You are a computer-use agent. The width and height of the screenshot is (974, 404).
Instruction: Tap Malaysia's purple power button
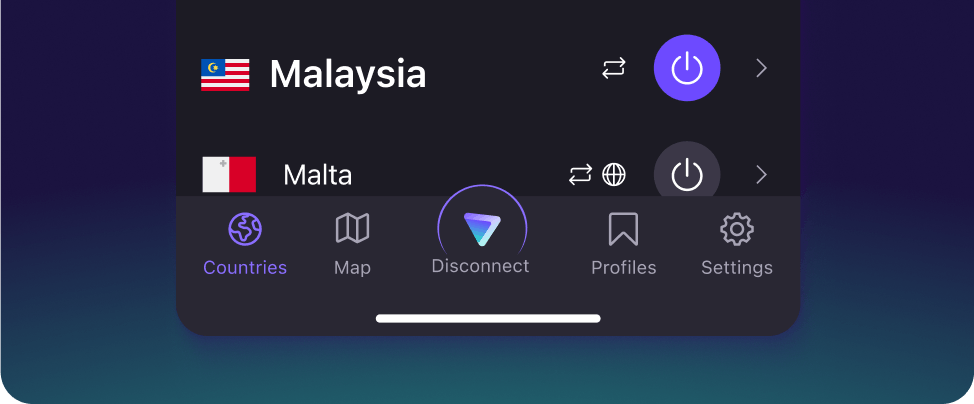pos(687,68)
